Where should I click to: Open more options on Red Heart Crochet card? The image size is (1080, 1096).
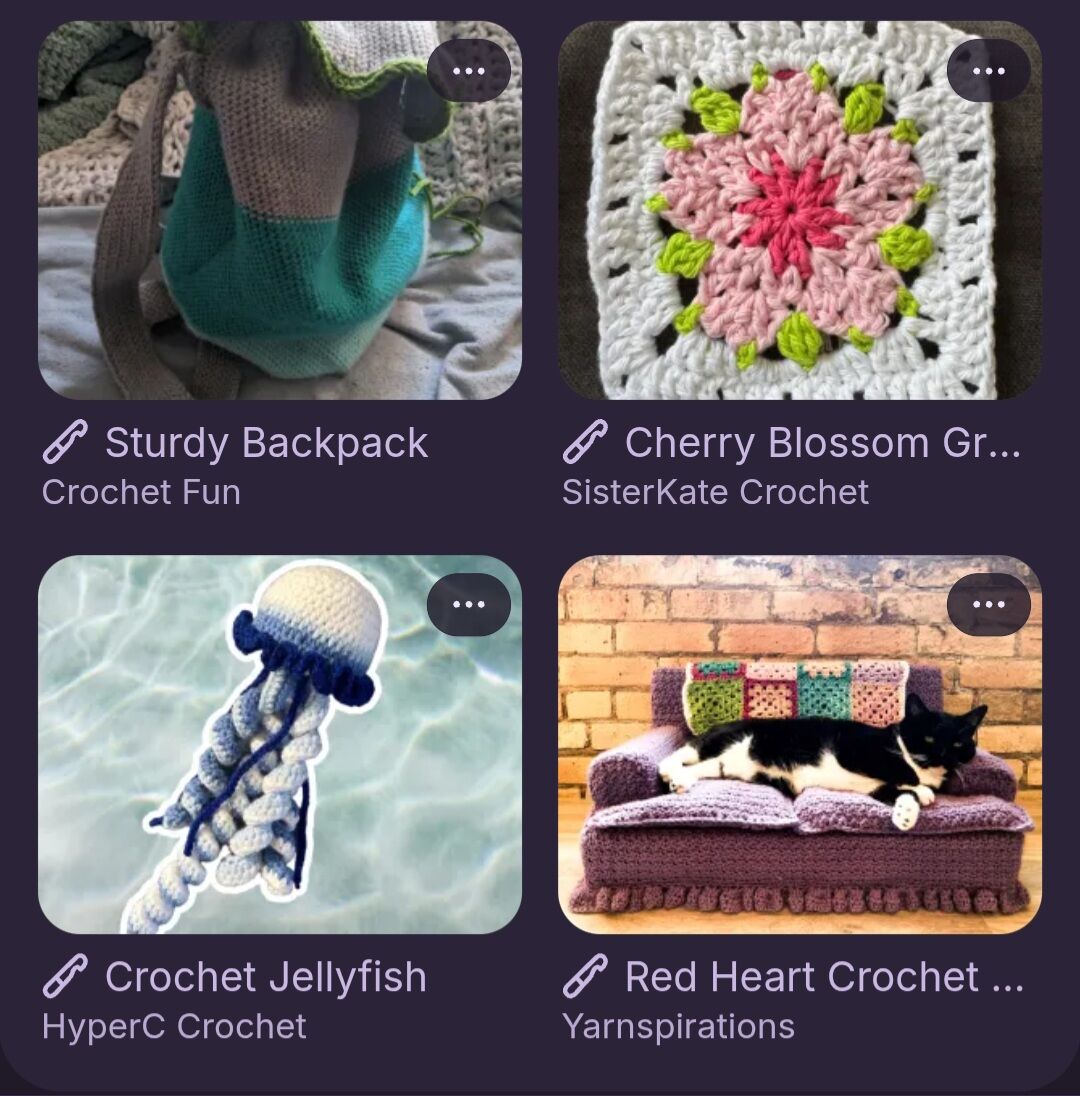click(988, 604)
